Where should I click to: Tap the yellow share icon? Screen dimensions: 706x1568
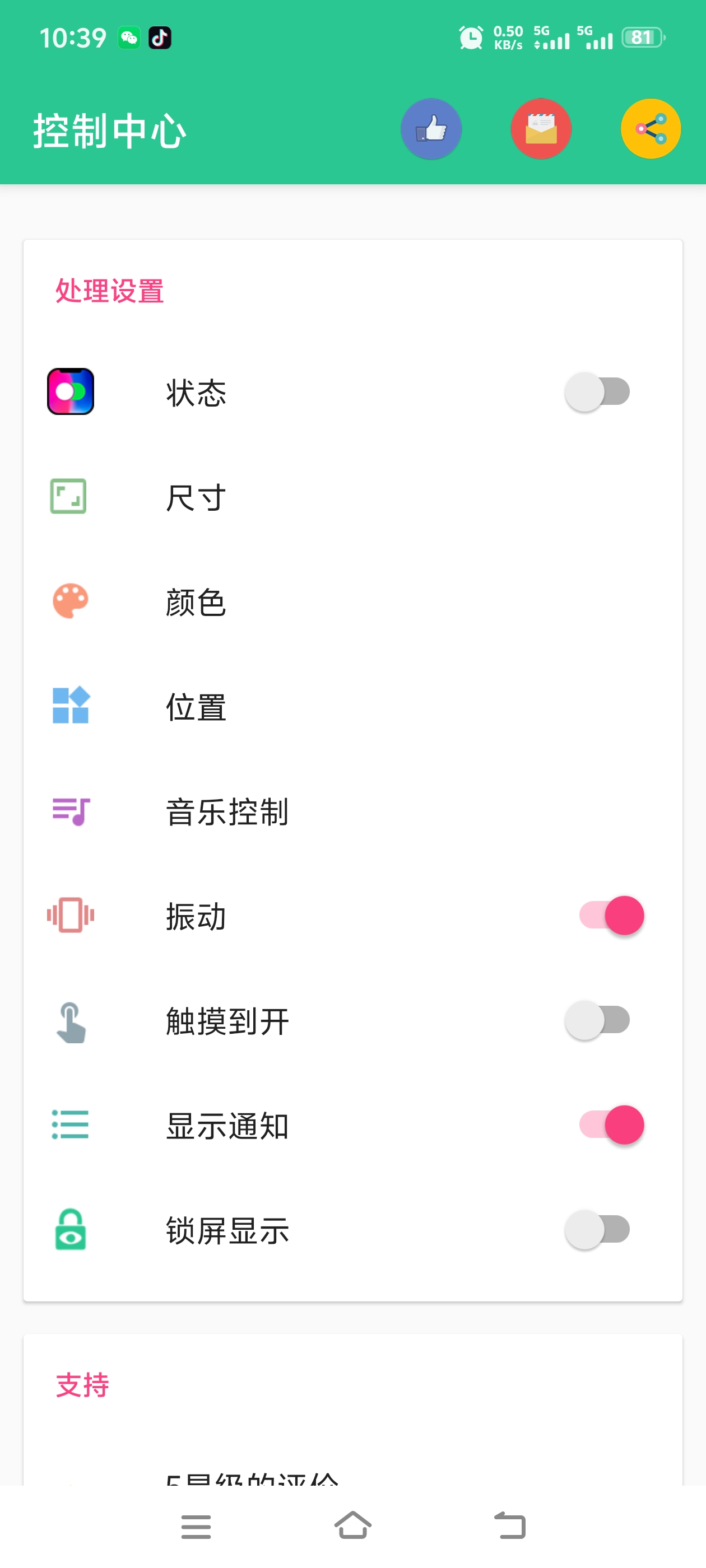point(651,128)
